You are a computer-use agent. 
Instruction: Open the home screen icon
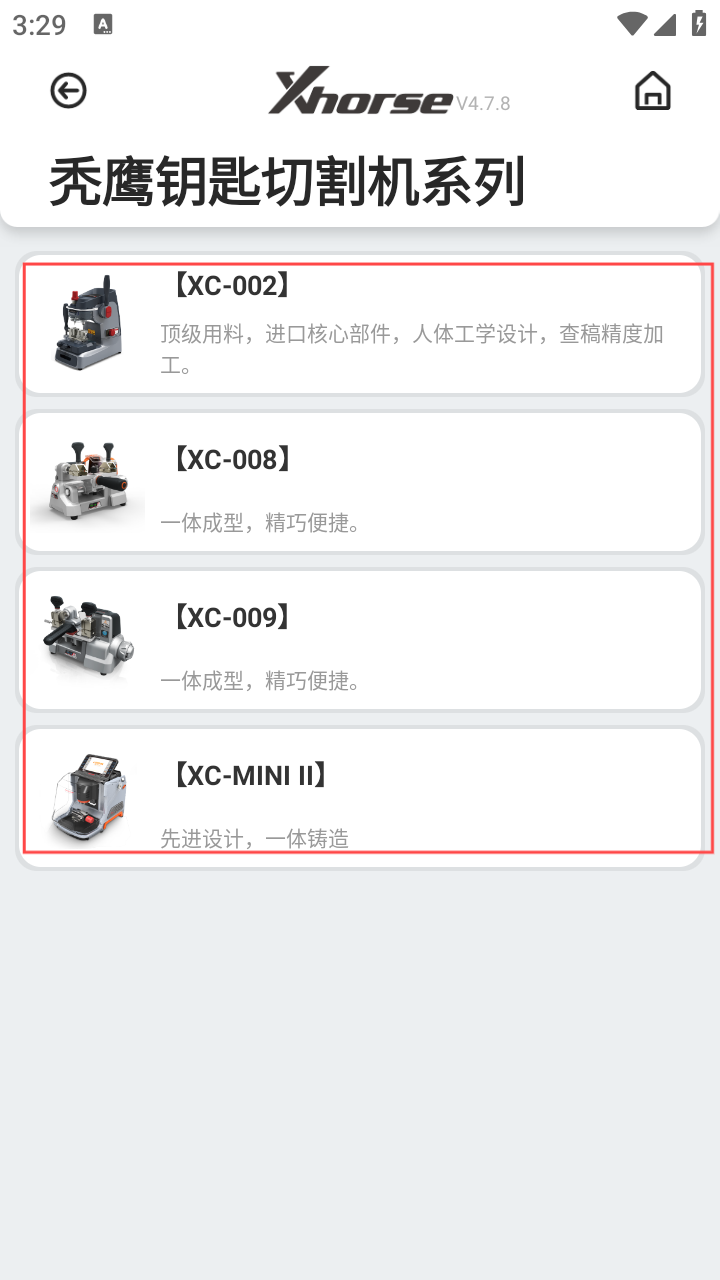point(652,91)
